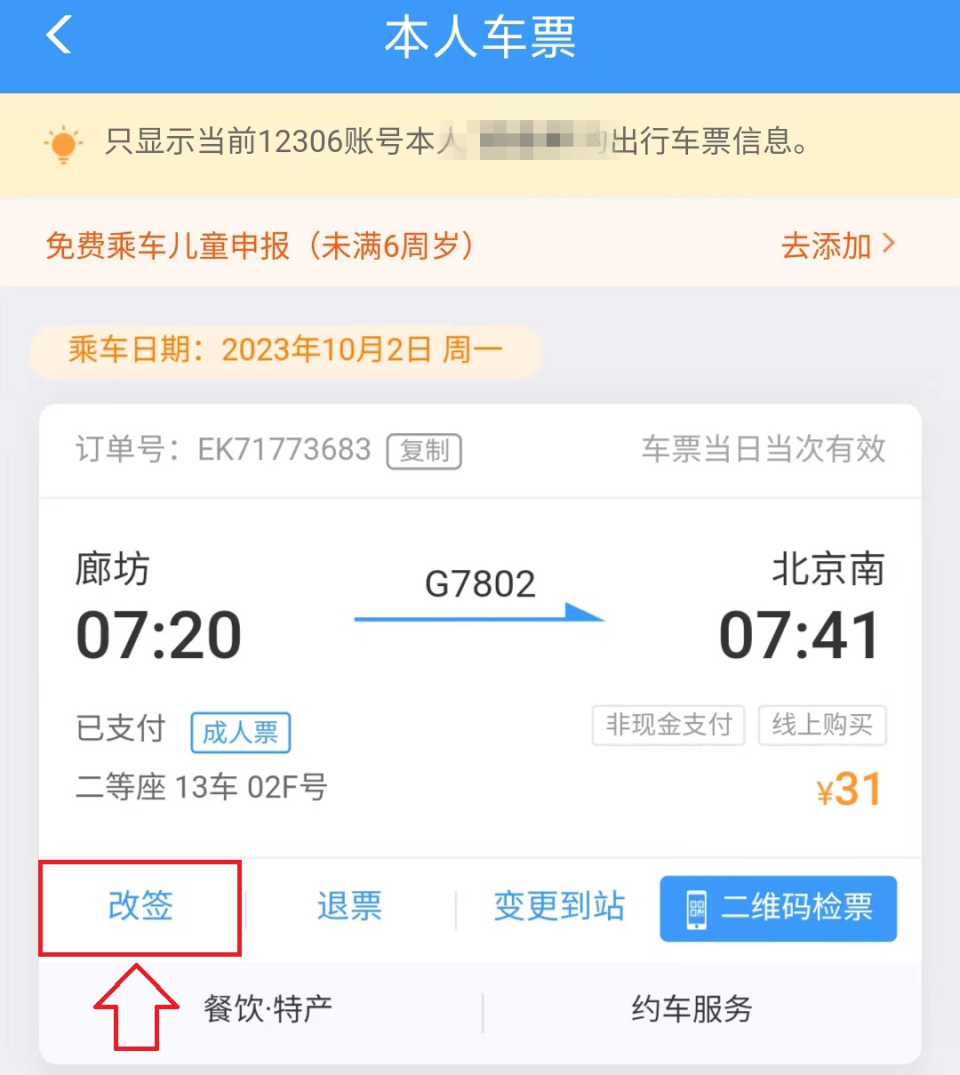Tap the 非现金支付 payment tag
960x1075 pixels.
pyautogui.click(x=668, y=726)
